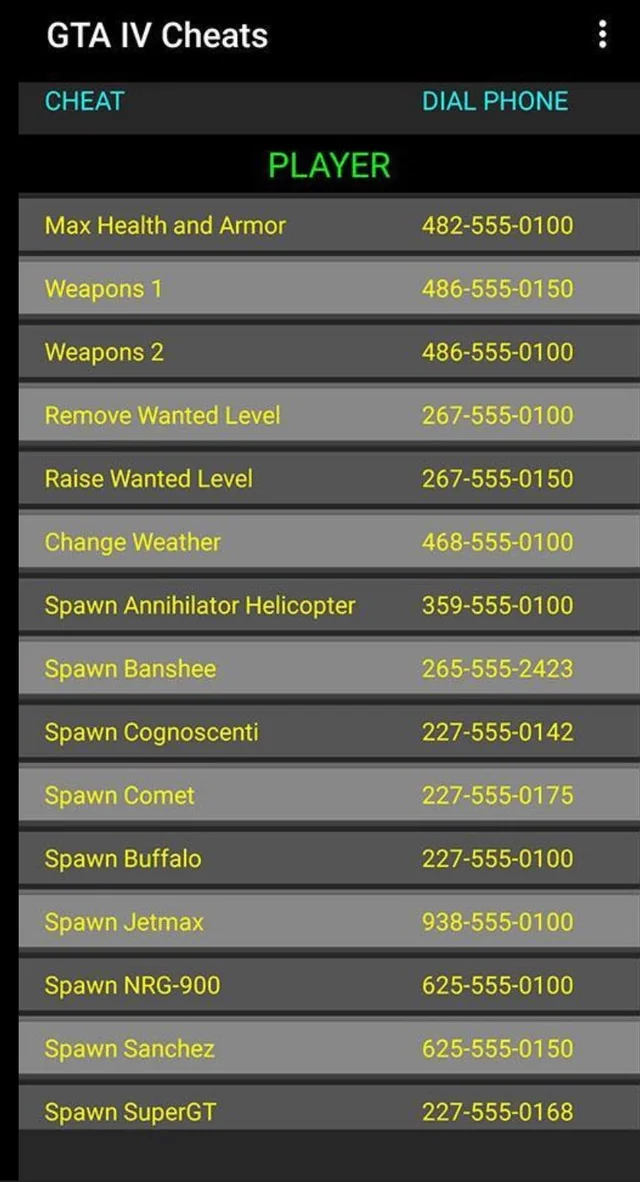
Task: Open the overflow menu
Action: tap(602, 36)
